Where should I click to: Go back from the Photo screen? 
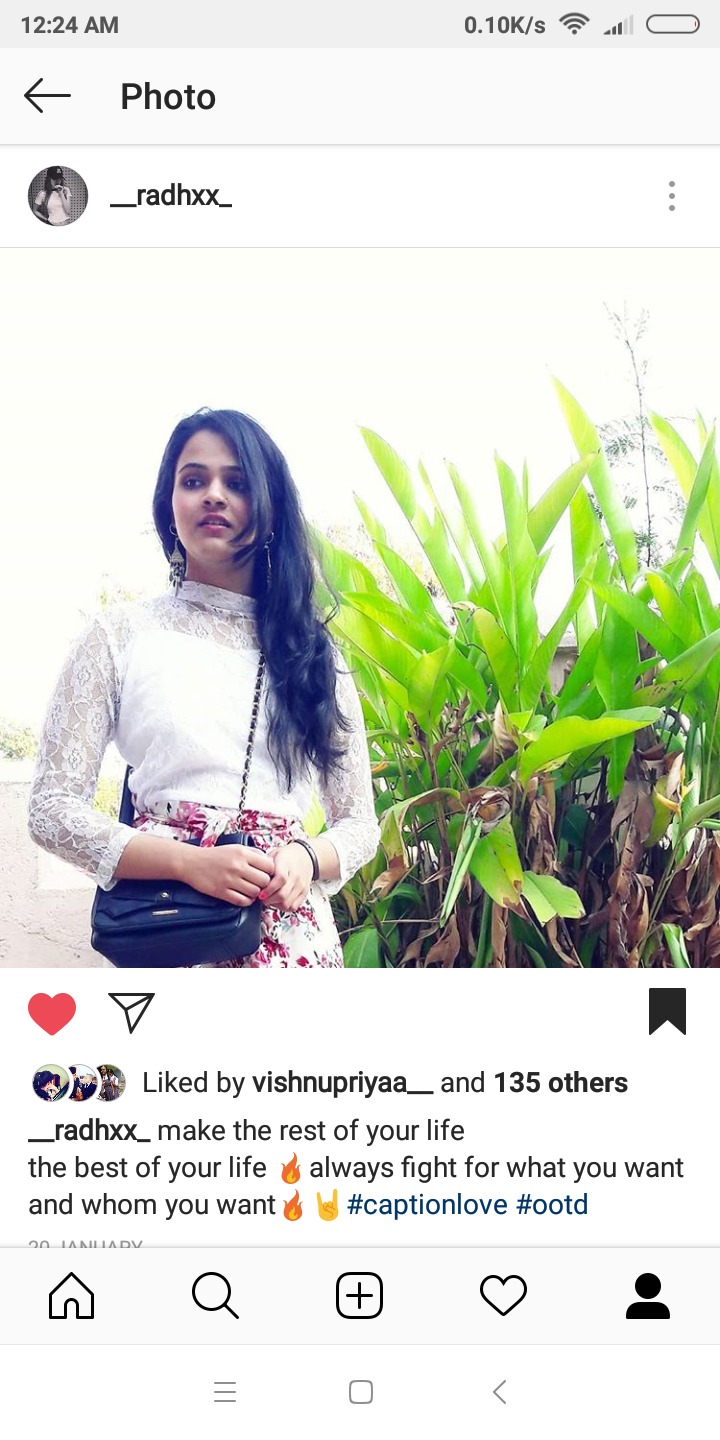point(47,97)
